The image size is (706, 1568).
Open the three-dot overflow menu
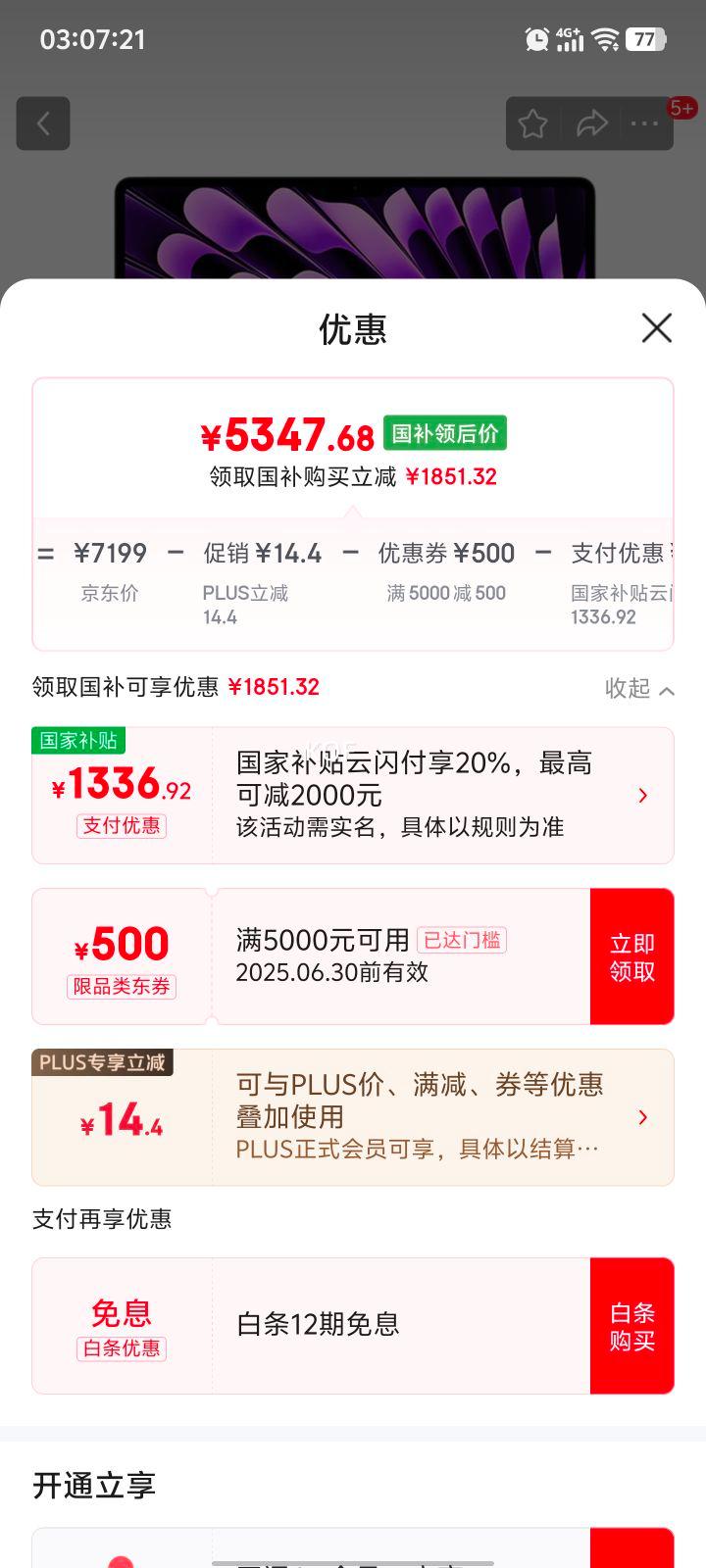pyautogui.click(x=644, y=123)
